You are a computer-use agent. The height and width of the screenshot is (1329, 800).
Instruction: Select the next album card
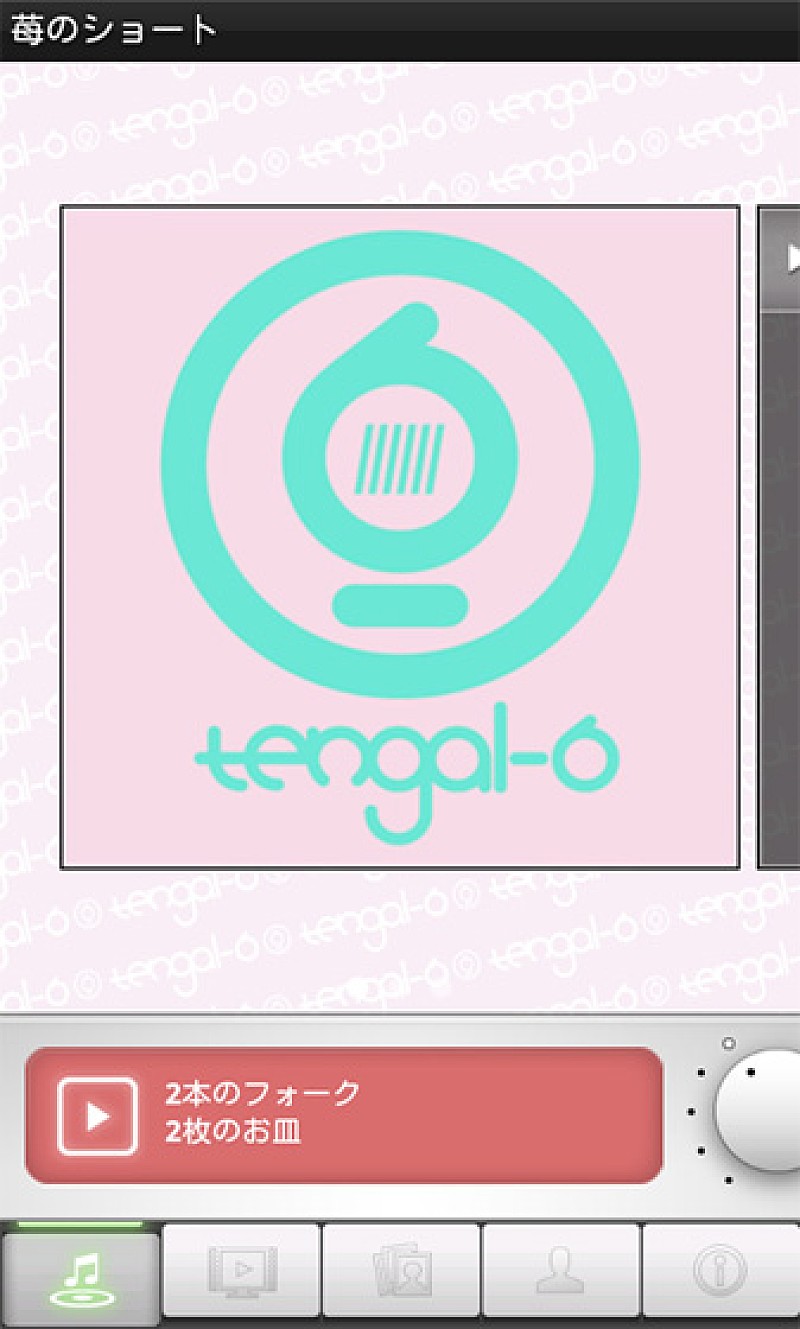pos(780,537)
